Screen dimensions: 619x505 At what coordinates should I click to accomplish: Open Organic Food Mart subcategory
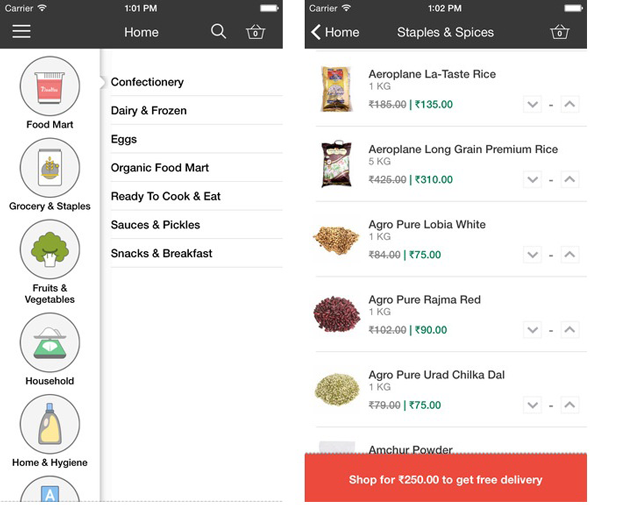pos(160,168)
